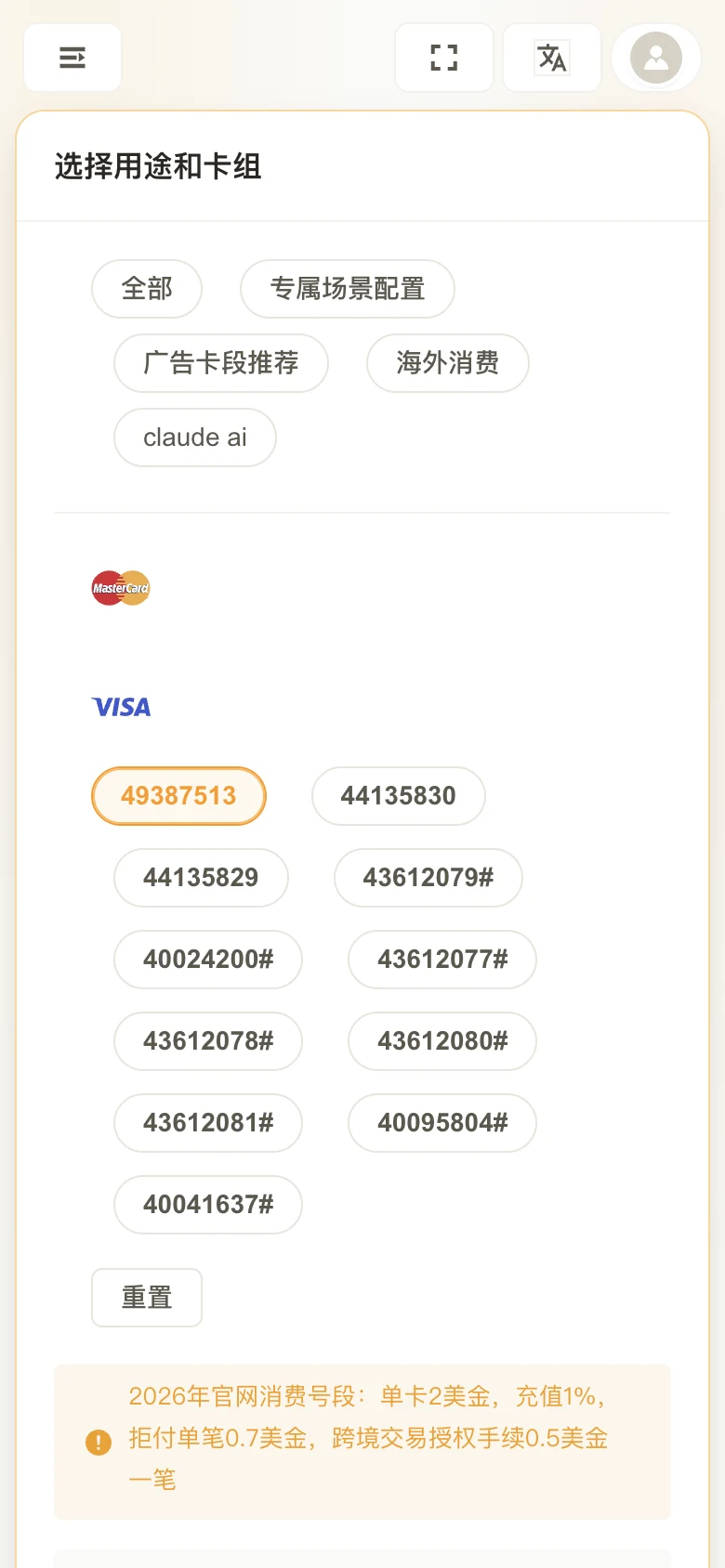Pick card segment 43612081#
This screenshot has height=1568, width=725.
(x=208, y=1123)
